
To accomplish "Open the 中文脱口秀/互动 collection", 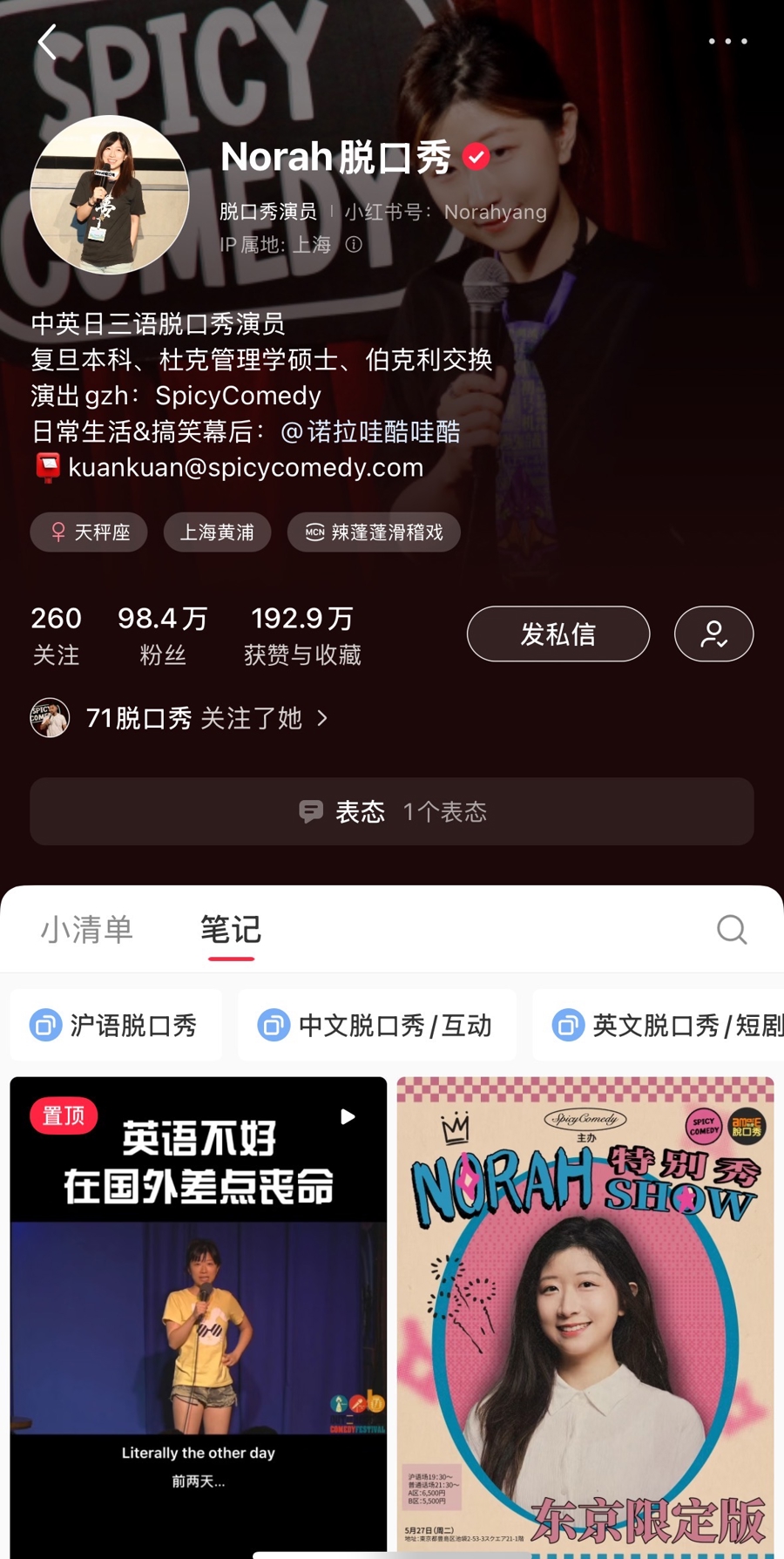I will [x=377, y=1025].
